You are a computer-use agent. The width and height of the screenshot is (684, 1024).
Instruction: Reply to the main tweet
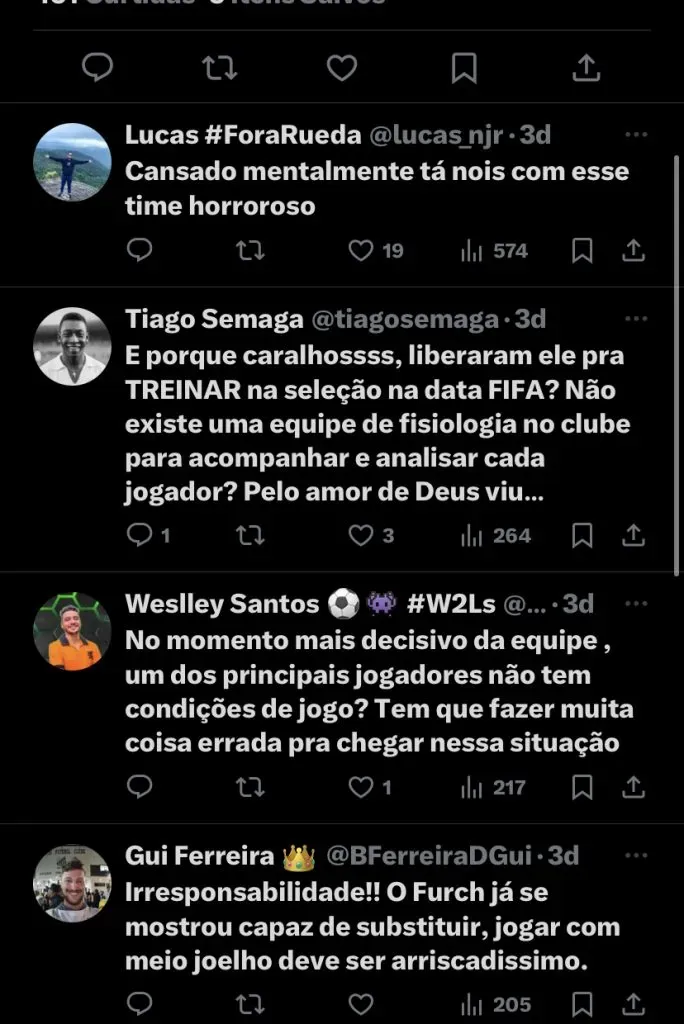[97, 68]
